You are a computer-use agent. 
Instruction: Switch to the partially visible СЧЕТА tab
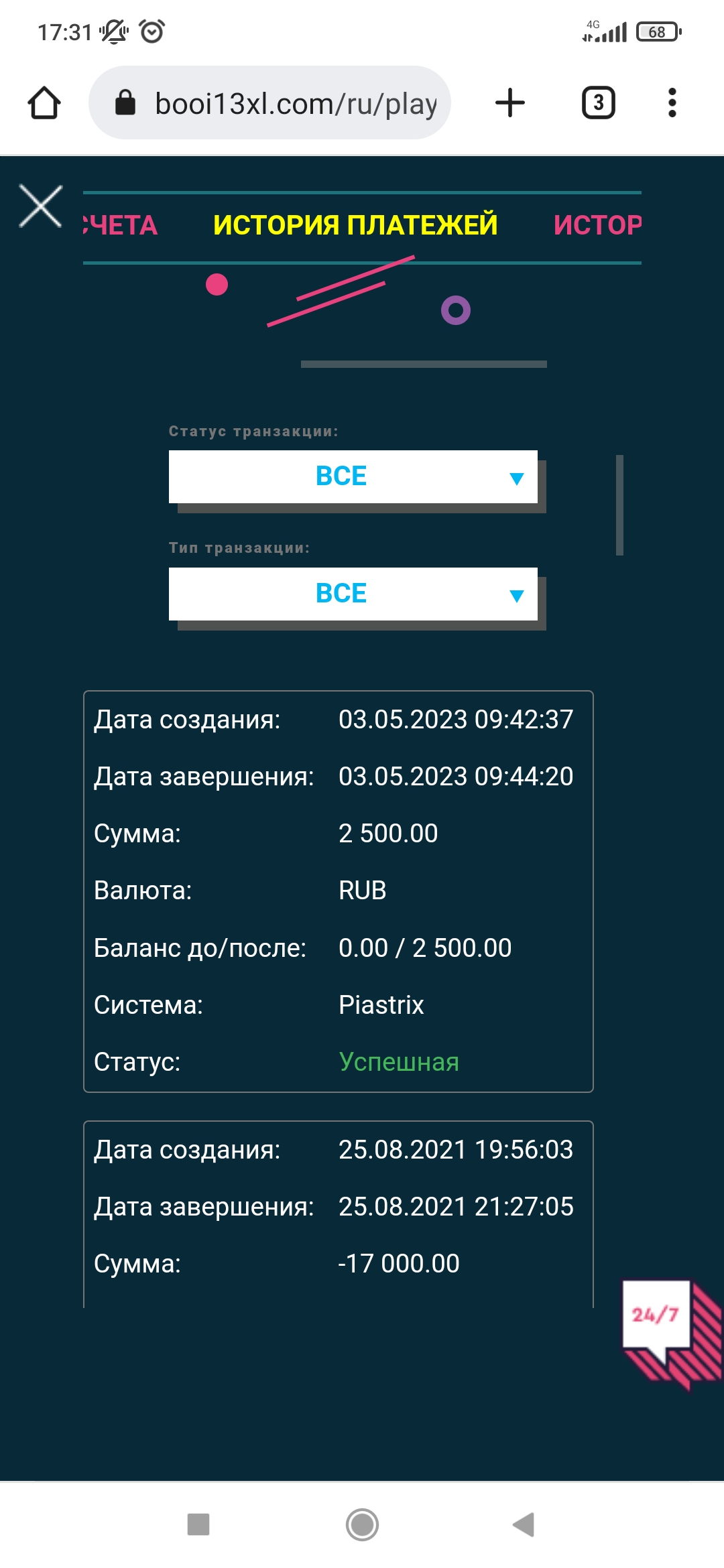point(121,225)
